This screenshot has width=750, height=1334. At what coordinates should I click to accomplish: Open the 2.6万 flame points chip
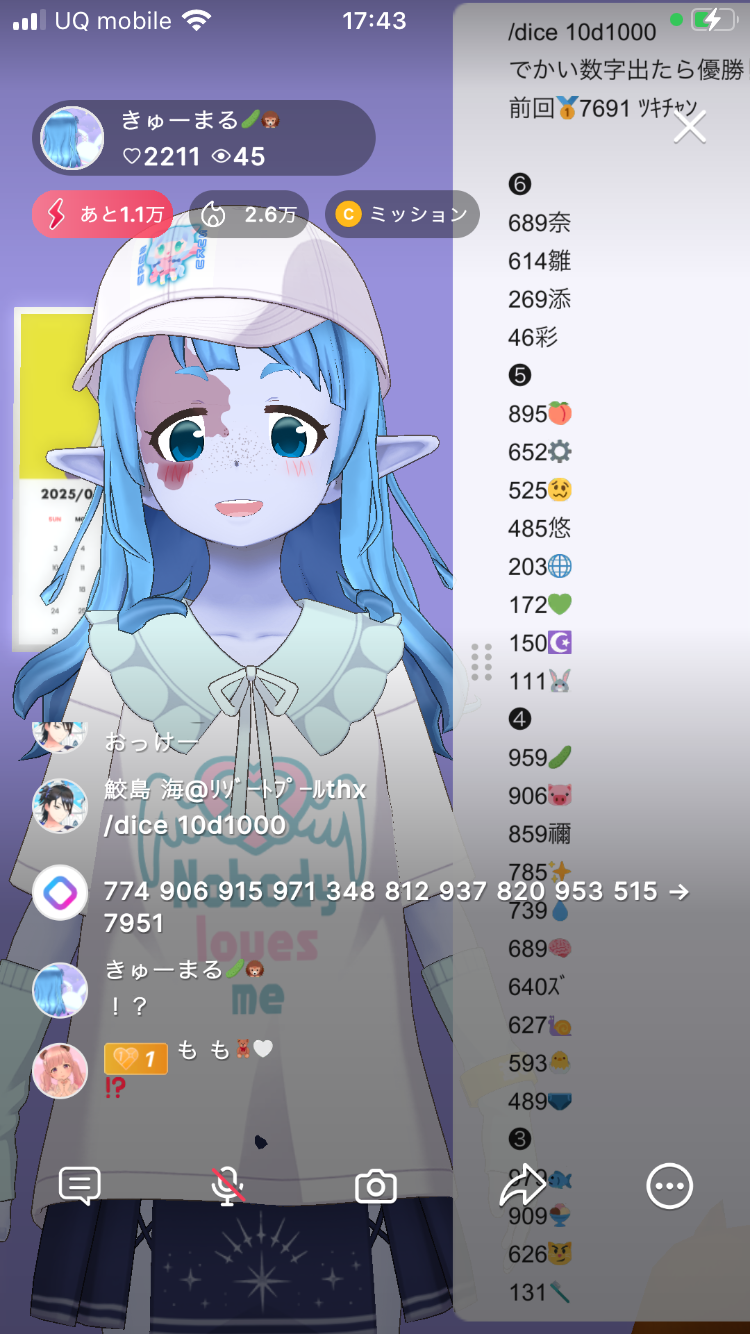coord(249,214)
